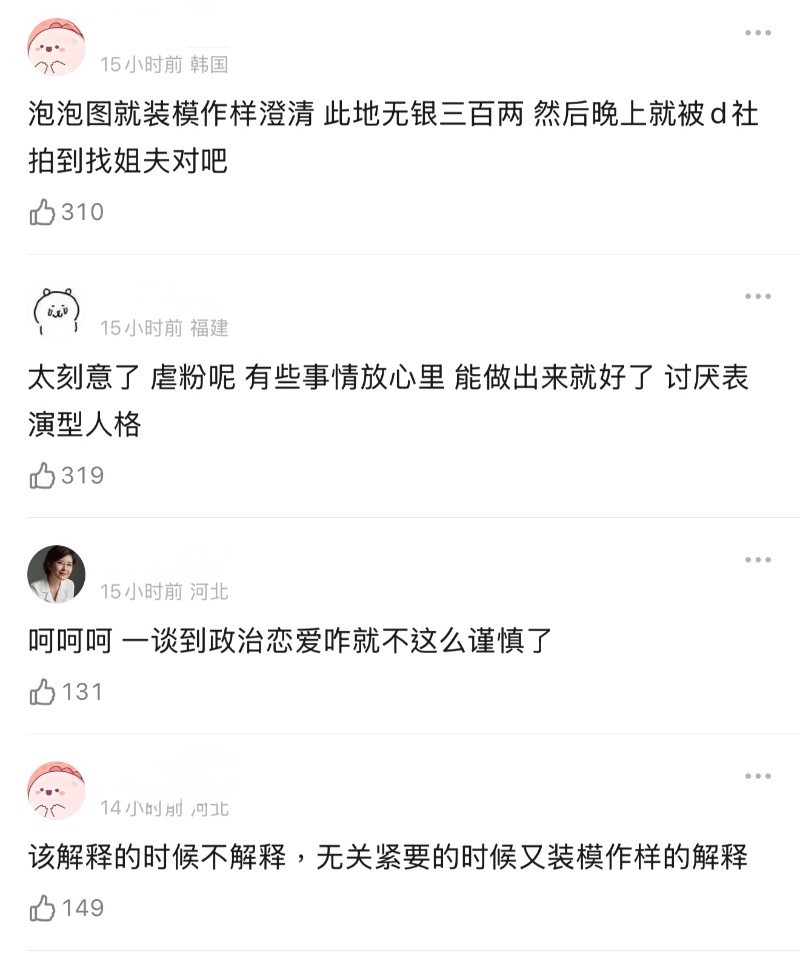This screenshot has width=800, height=953.
Task: Open more options for the 该解释的时候 comment
Action: point(757,776)
